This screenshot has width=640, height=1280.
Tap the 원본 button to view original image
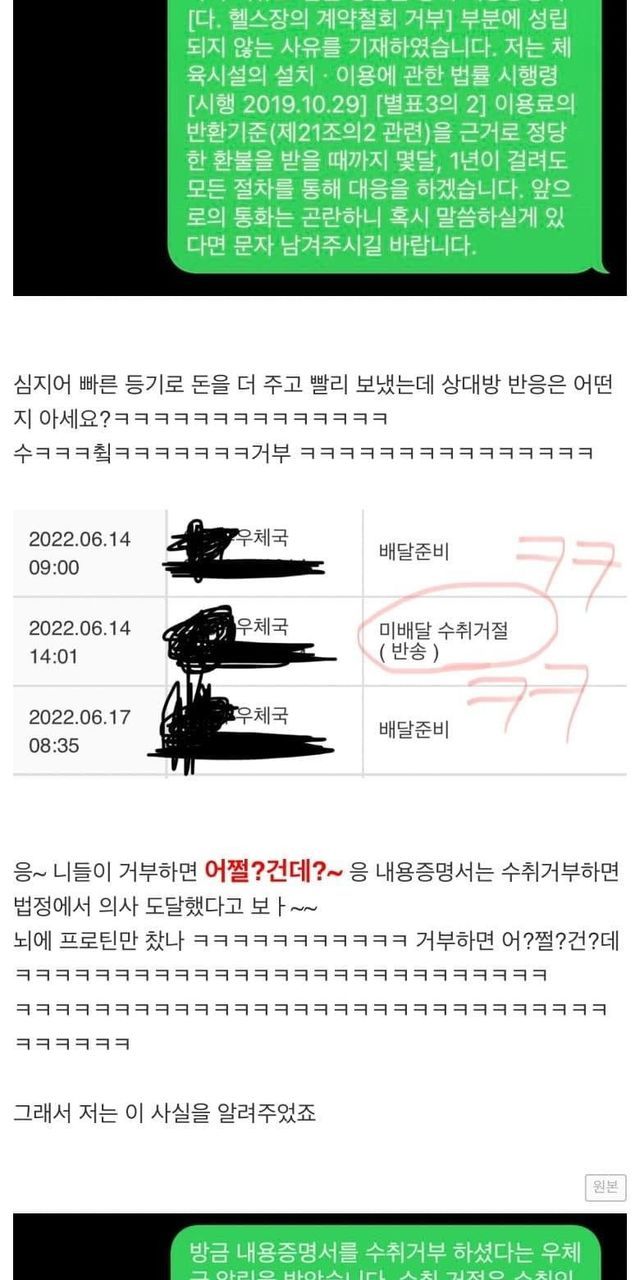(x=605, y=1187)
